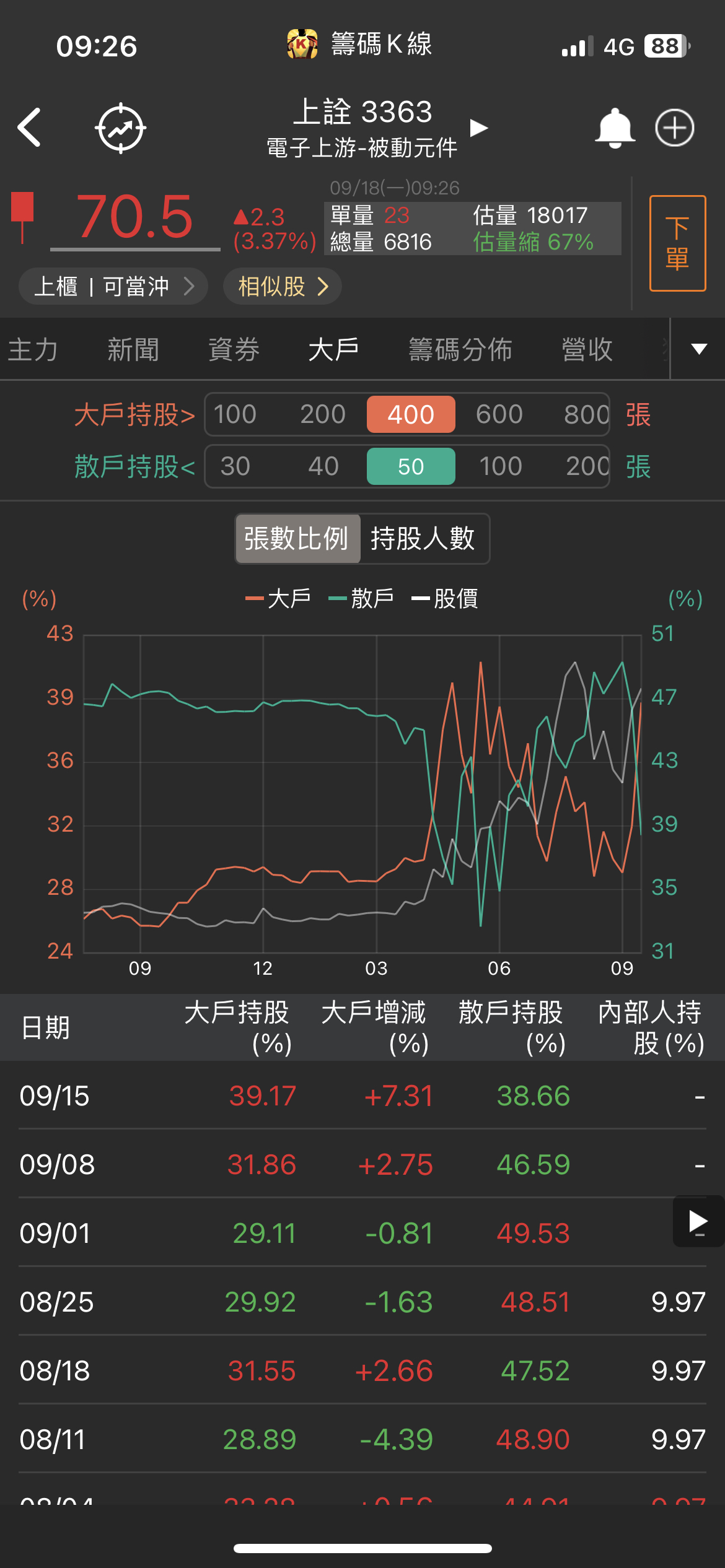The height and width of the screenshot is (1568, 725).
Task: Add stock with the plus icon
Action: 675,128
